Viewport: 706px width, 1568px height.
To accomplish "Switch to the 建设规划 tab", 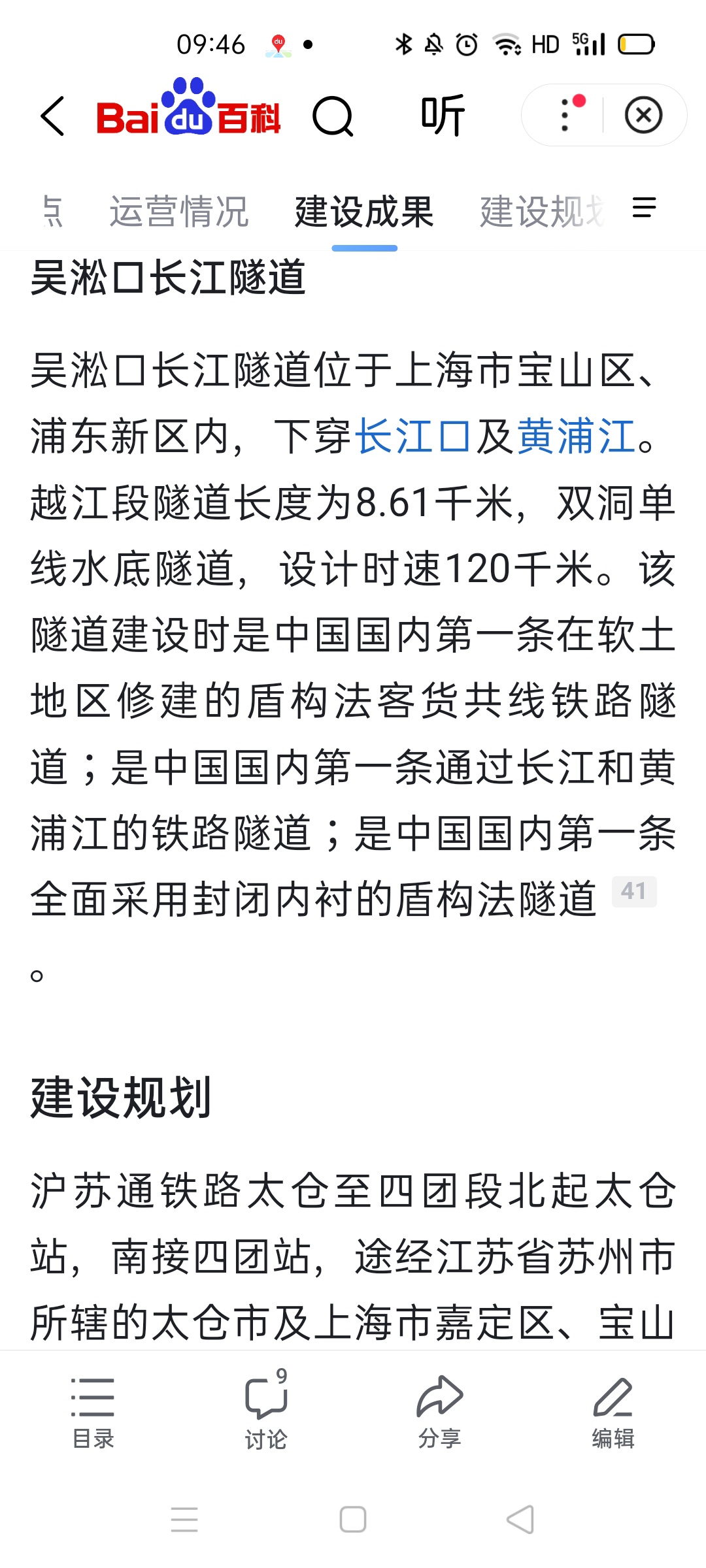I will pyautogui.click(x=541, y=212).
